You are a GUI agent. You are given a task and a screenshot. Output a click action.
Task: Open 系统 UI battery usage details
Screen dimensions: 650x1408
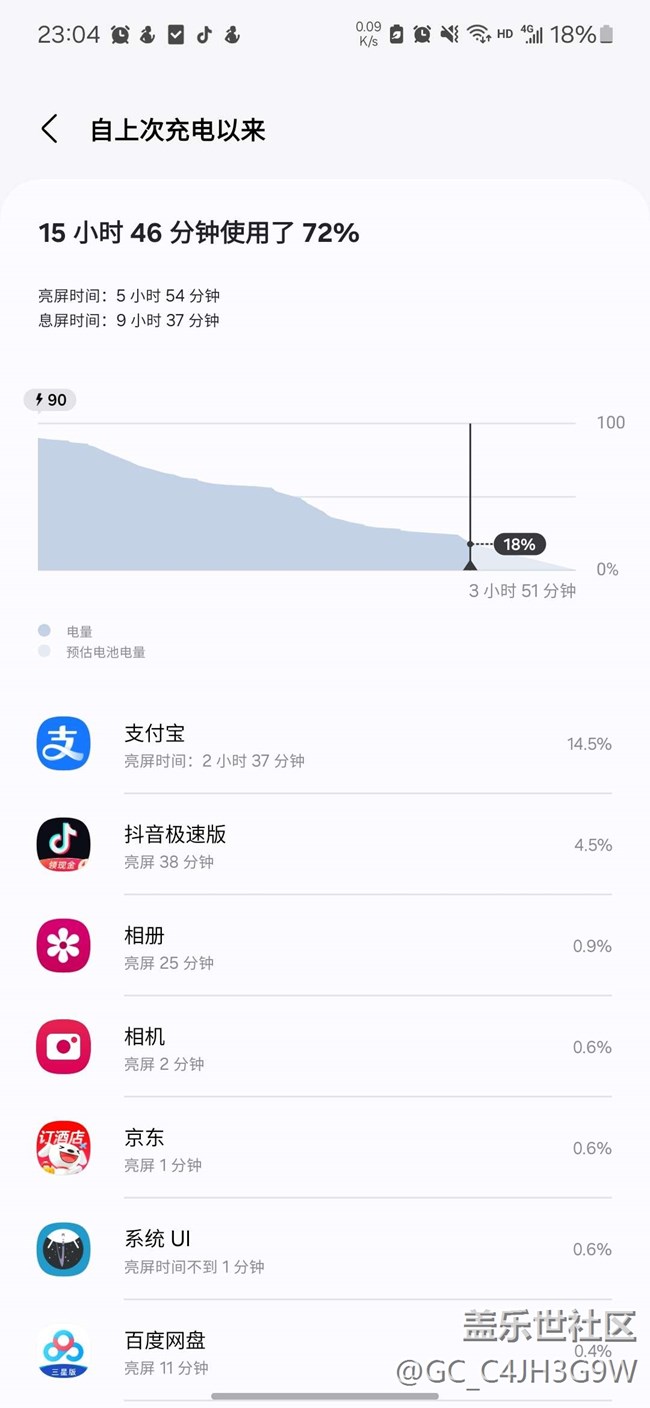click(324, 1250)
